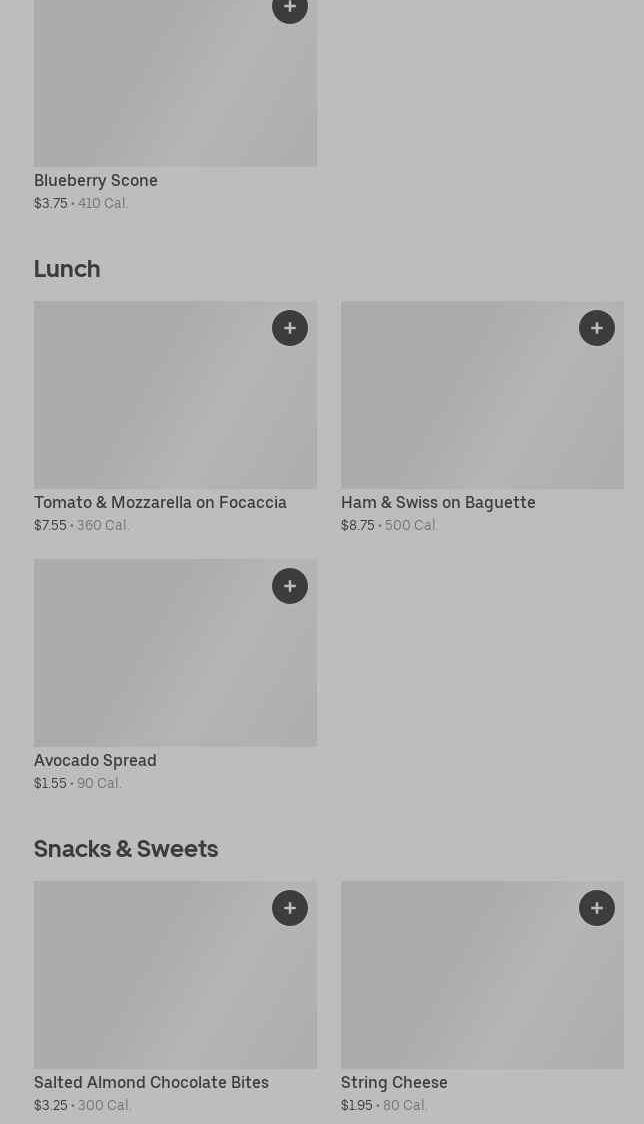Add Blueberry Scone to the order
The width and height of the screenshot is (644, 1124).
290,8
